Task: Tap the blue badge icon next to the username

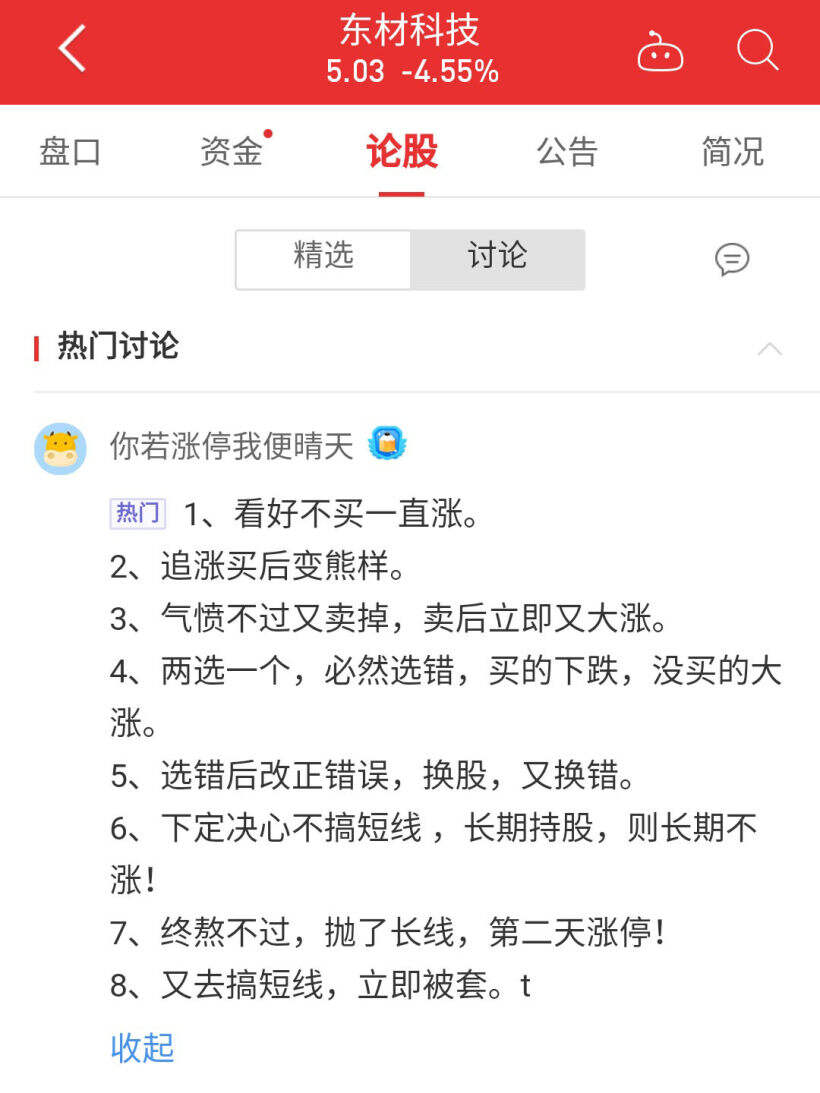Action: point(388,445)
